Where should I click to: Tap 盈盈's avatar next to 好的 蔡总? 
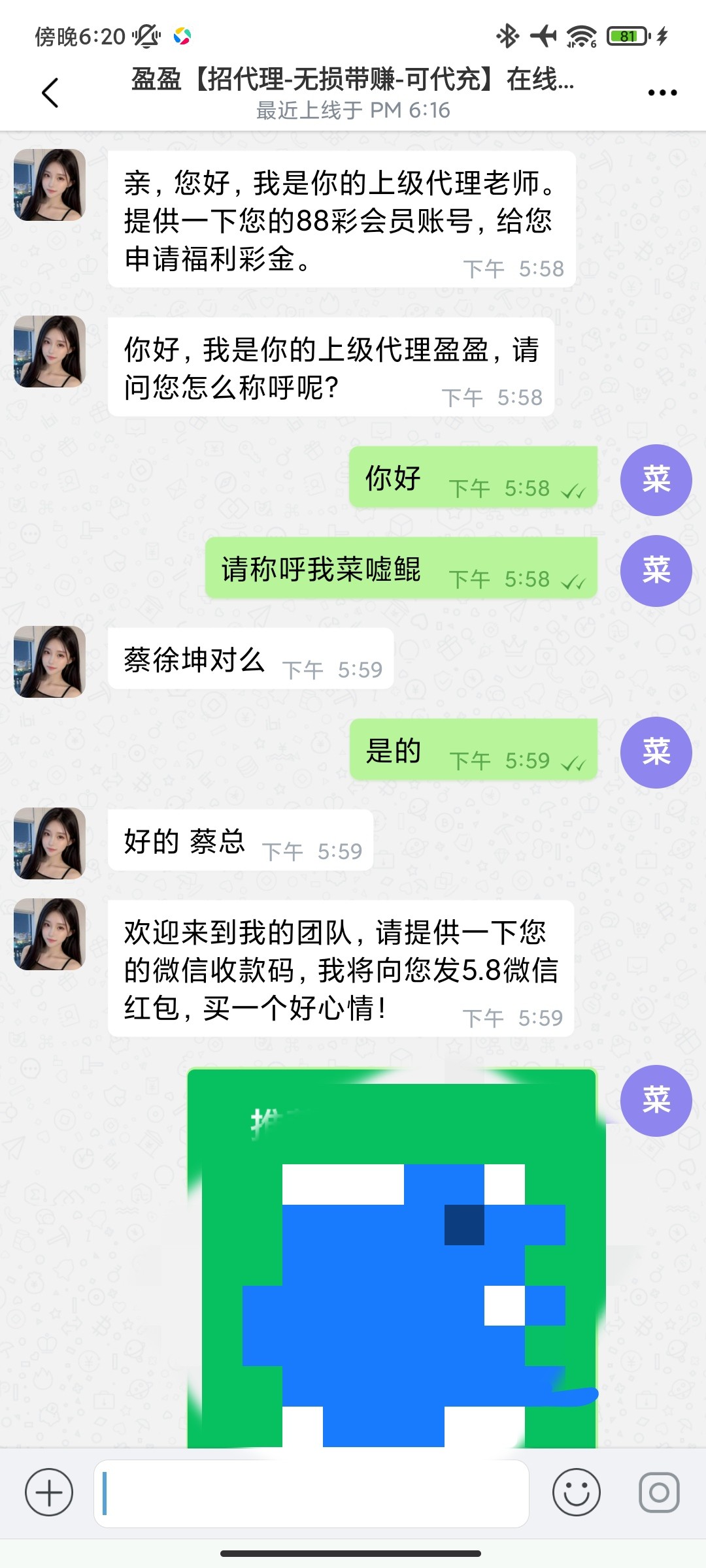click(x=50, y=843)
